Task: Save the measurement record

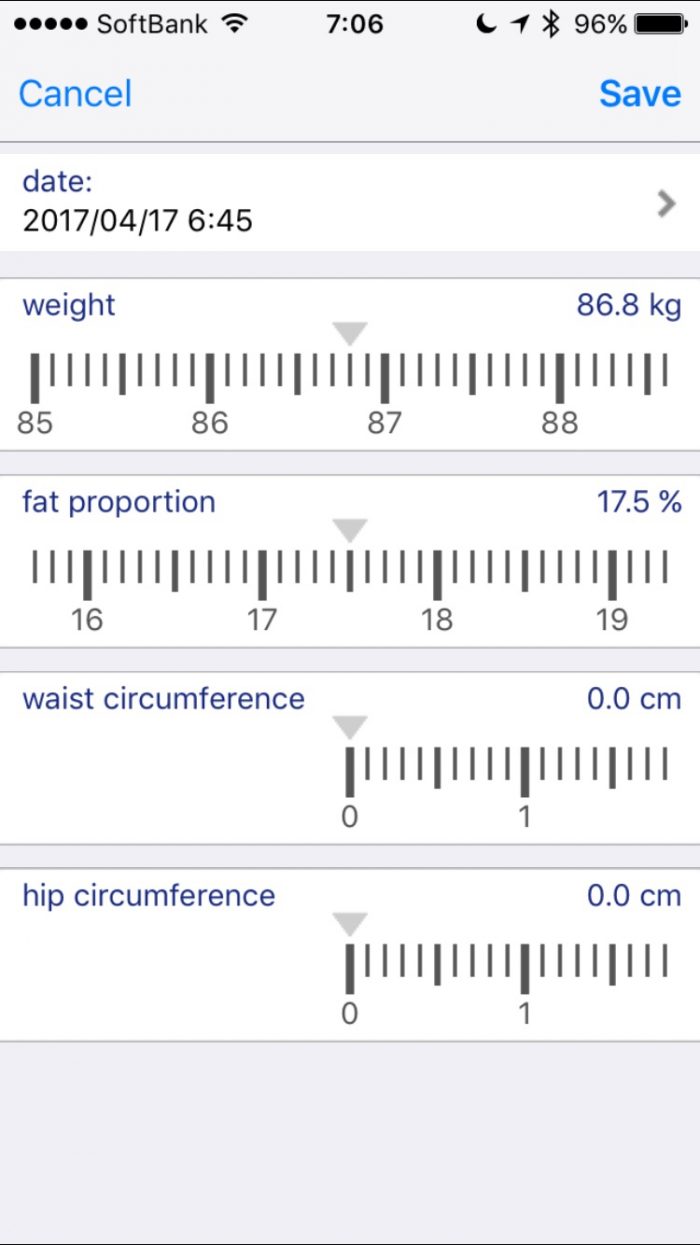Action: [640, 94]
